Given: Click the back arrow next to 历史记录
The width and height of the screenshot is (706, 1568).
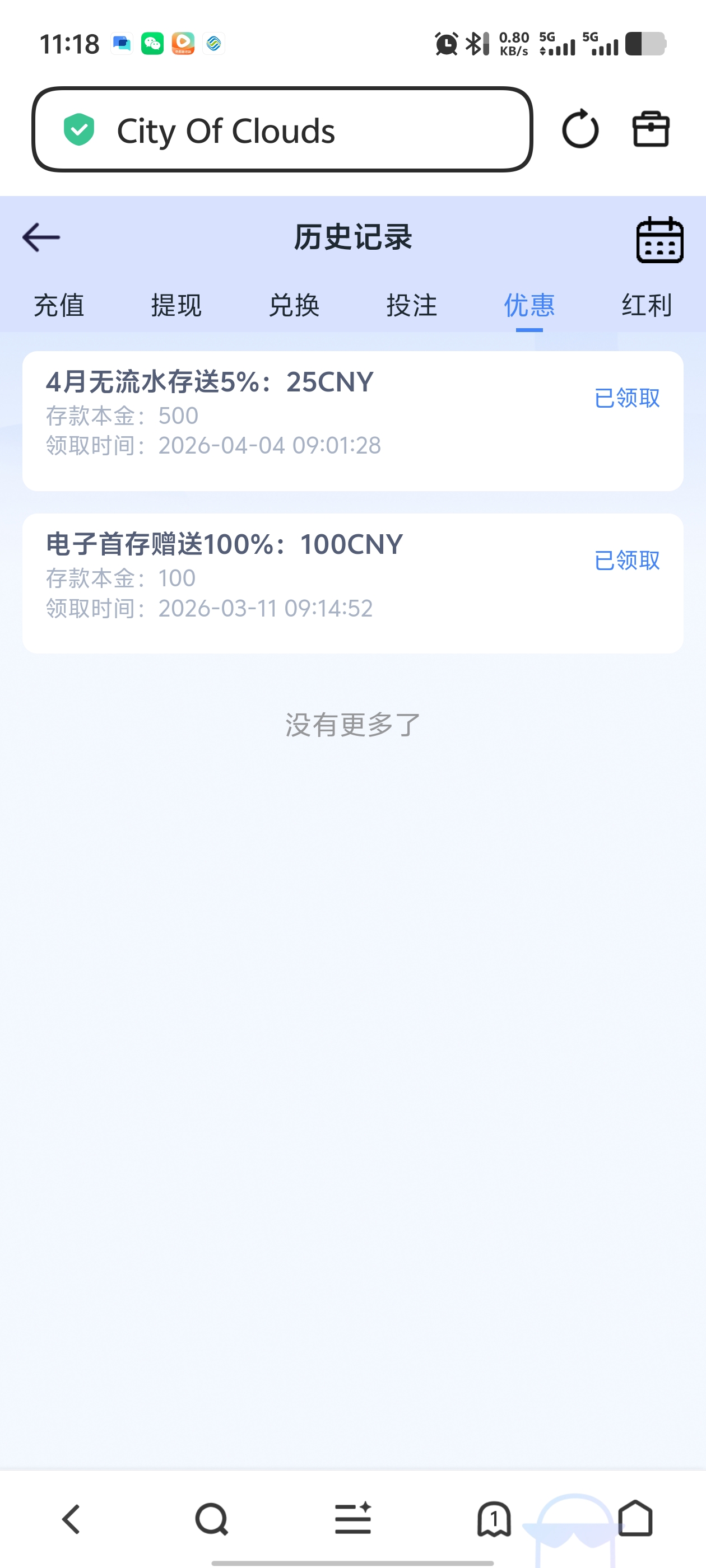Looking at the screenshot, I should [x=41, y=237].
